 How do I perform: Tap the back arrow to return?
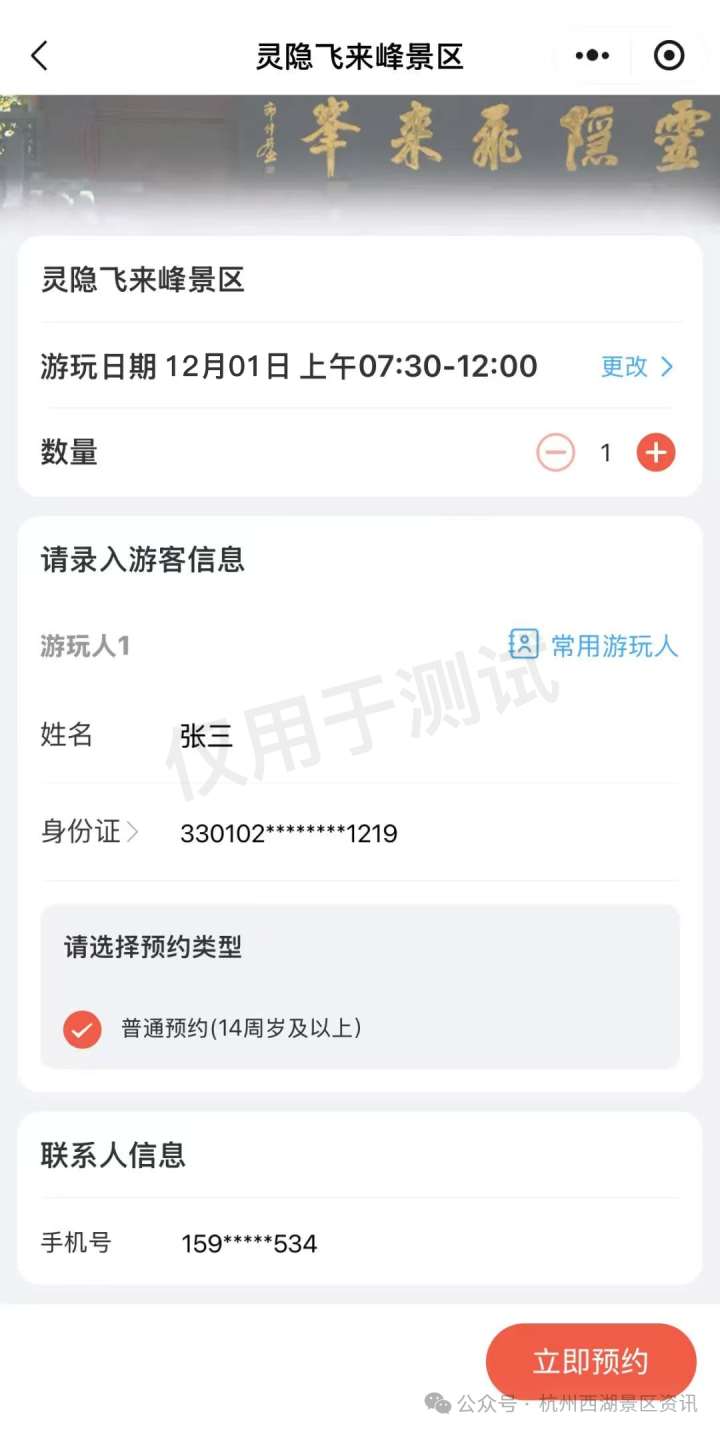pyautogui.click(x=40, y=56)
